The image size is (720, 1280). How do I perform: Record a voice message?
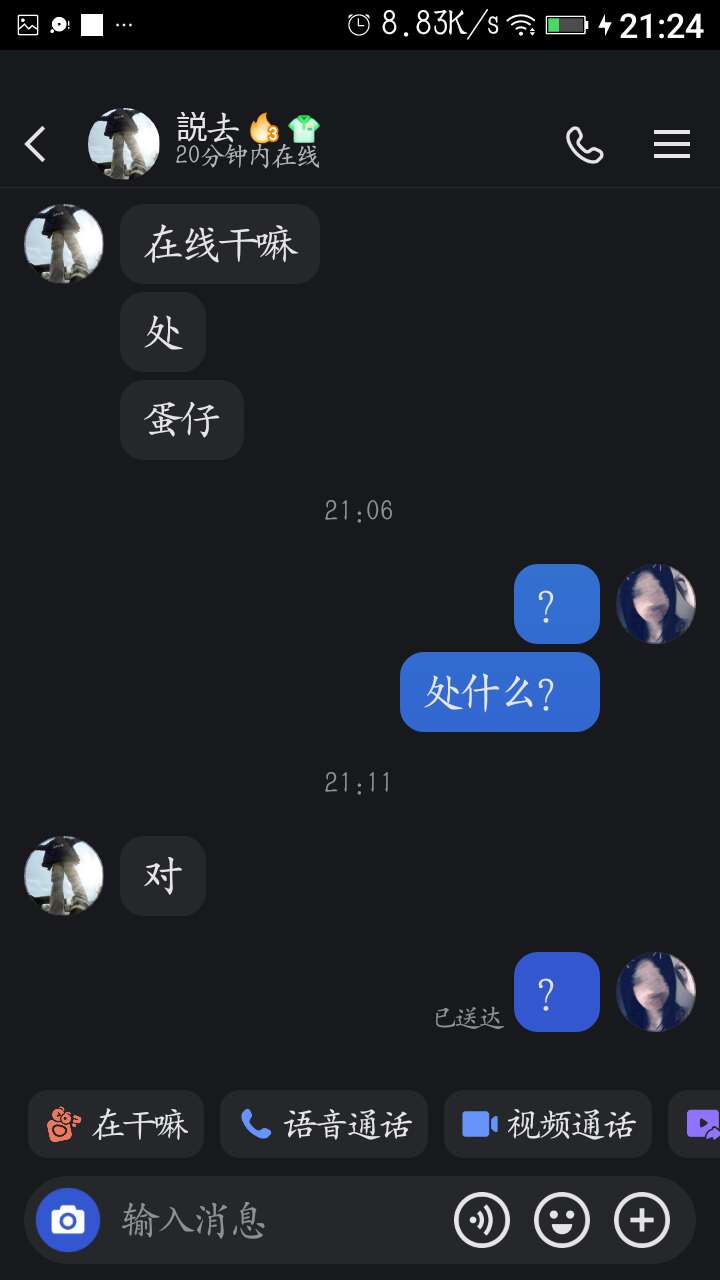[x=482, y=1220]
